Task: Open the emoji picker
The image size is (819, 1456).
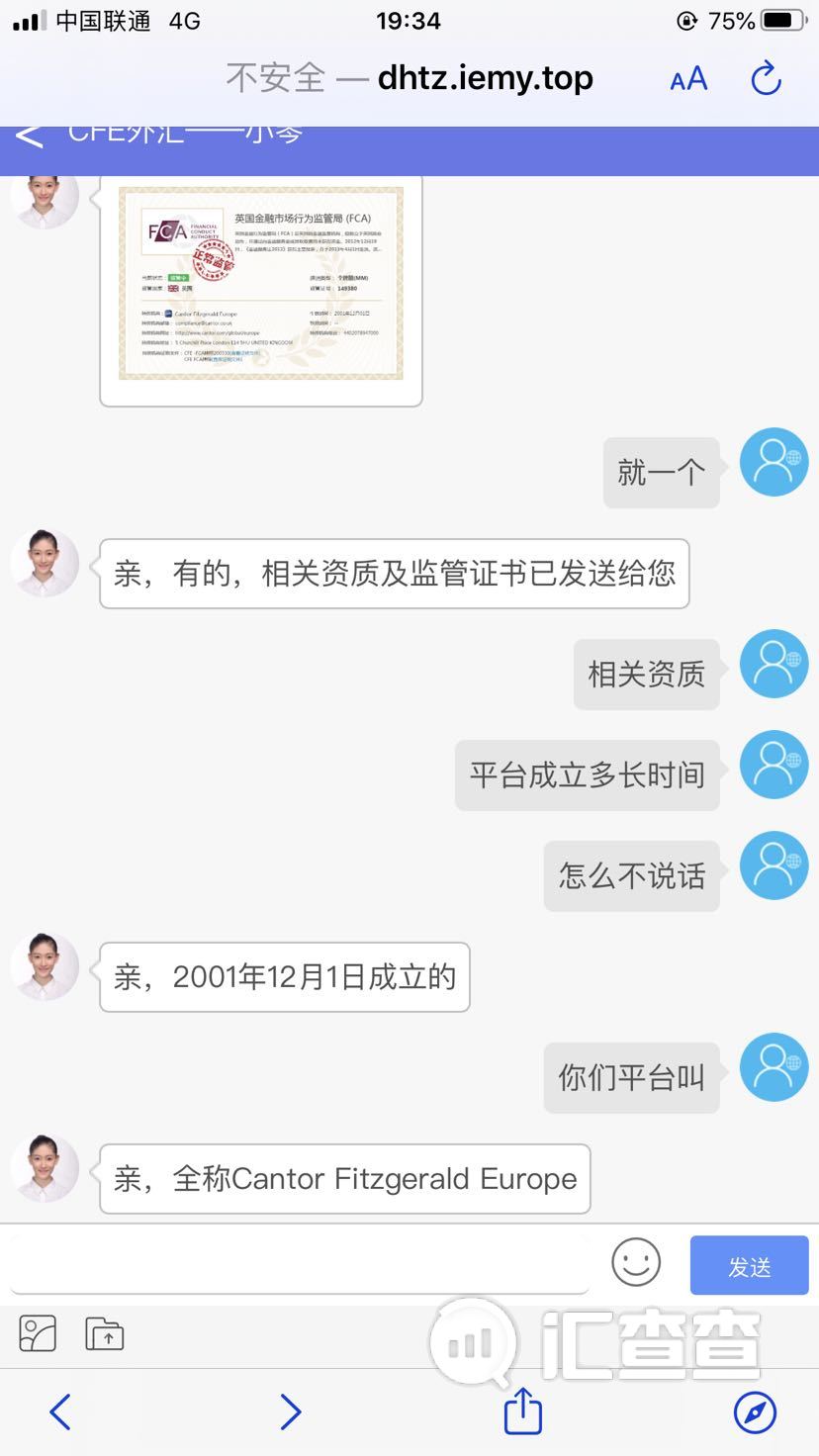Action: [636, 1263]
